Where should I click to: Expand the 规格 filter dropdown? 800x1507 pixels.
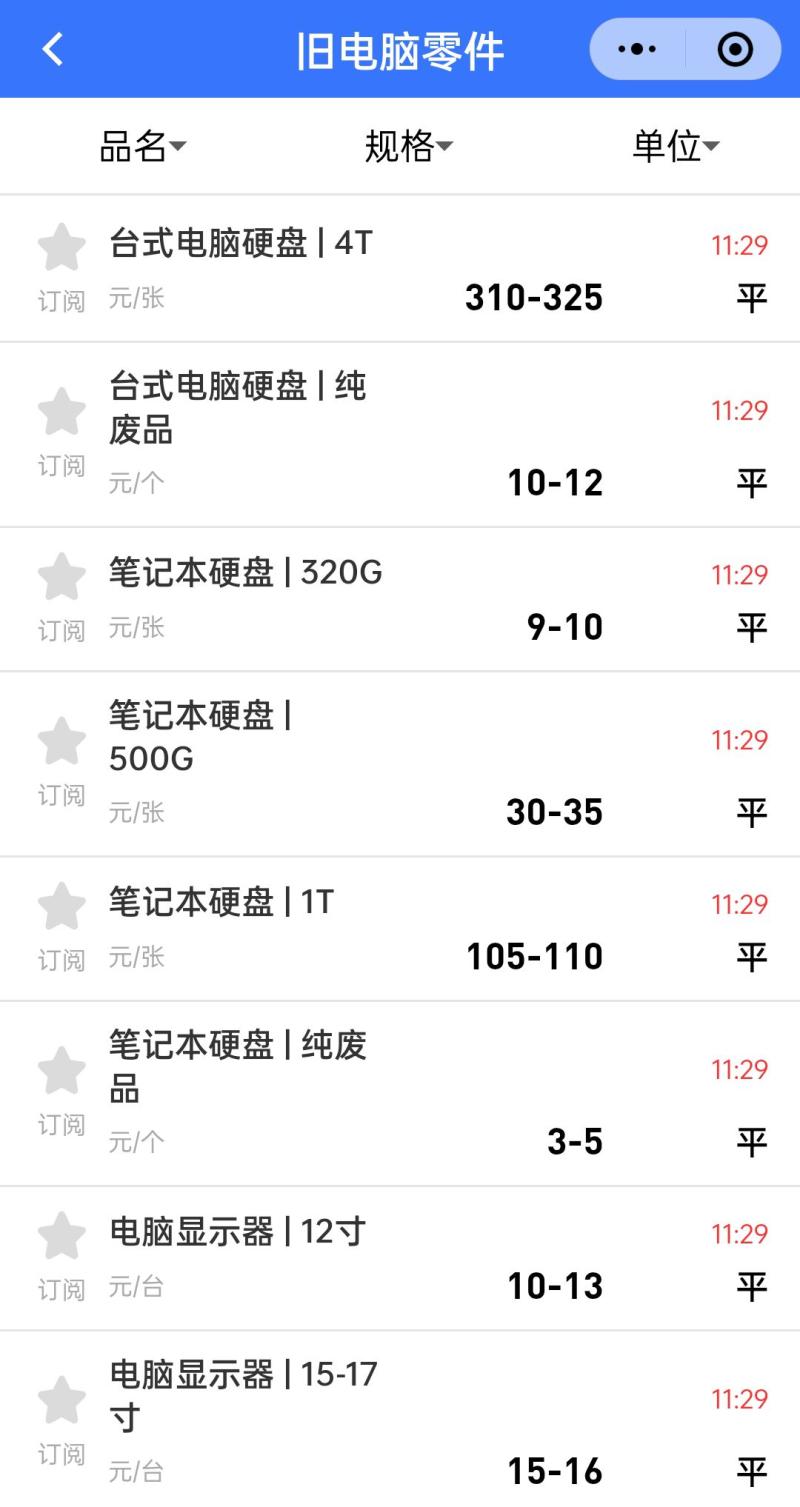click(408, 147)
